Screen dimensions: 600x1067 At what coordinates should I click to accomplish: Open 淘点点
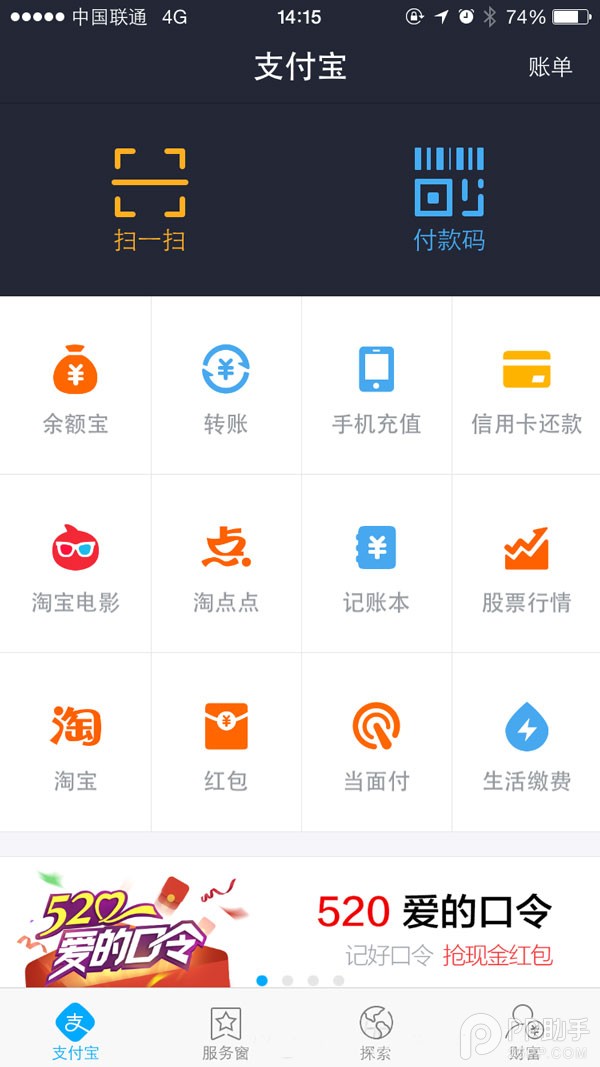226,563
